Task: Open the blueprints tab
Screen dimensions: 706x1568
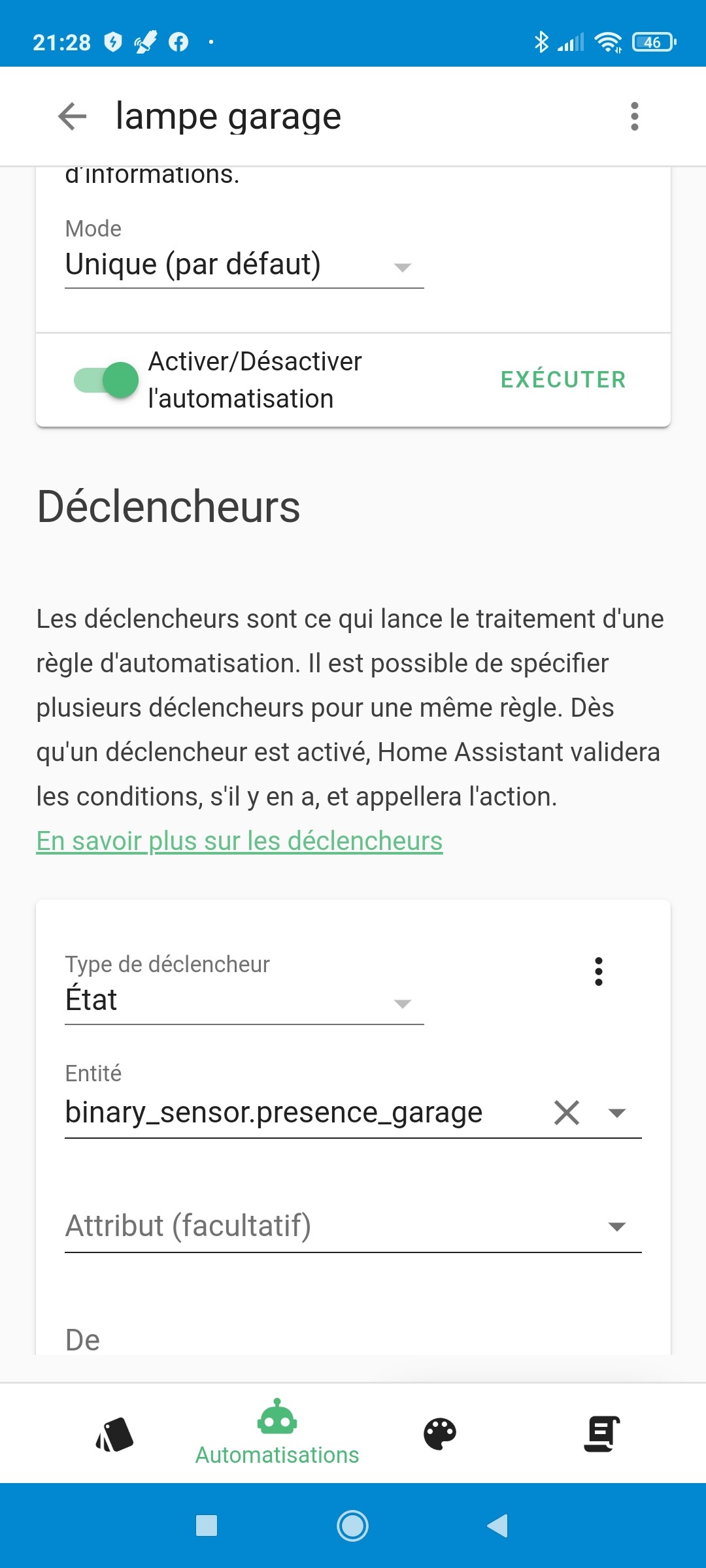Action: pos(114,1434)
